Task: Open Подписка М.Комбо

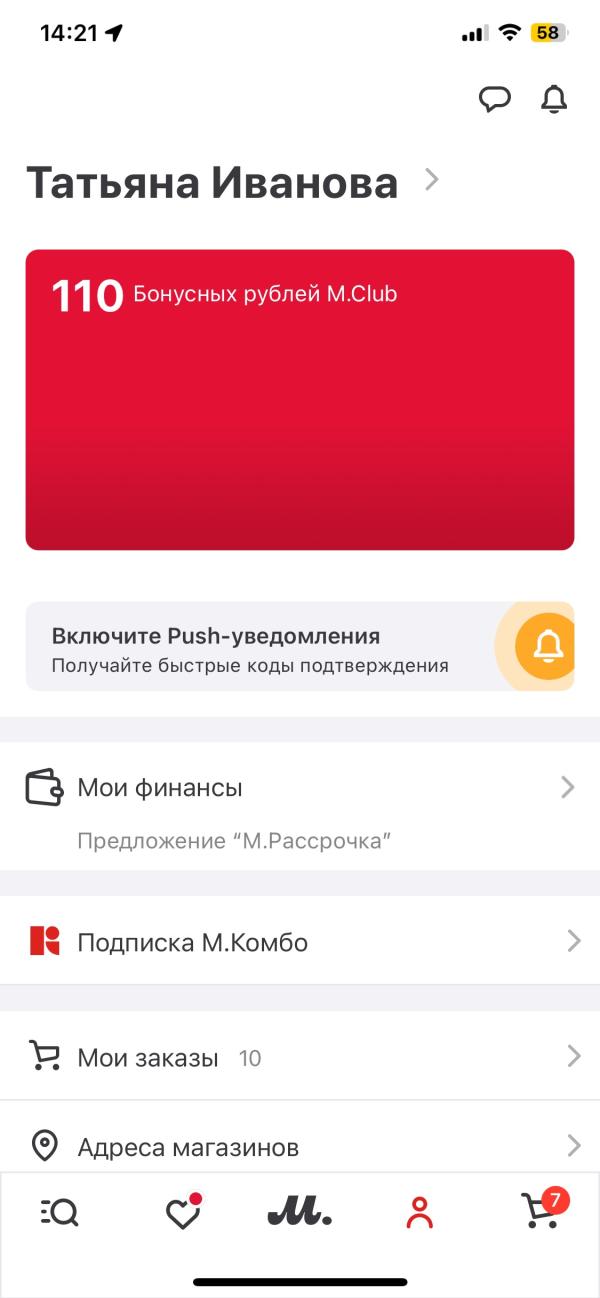Action: coord(300,941)
